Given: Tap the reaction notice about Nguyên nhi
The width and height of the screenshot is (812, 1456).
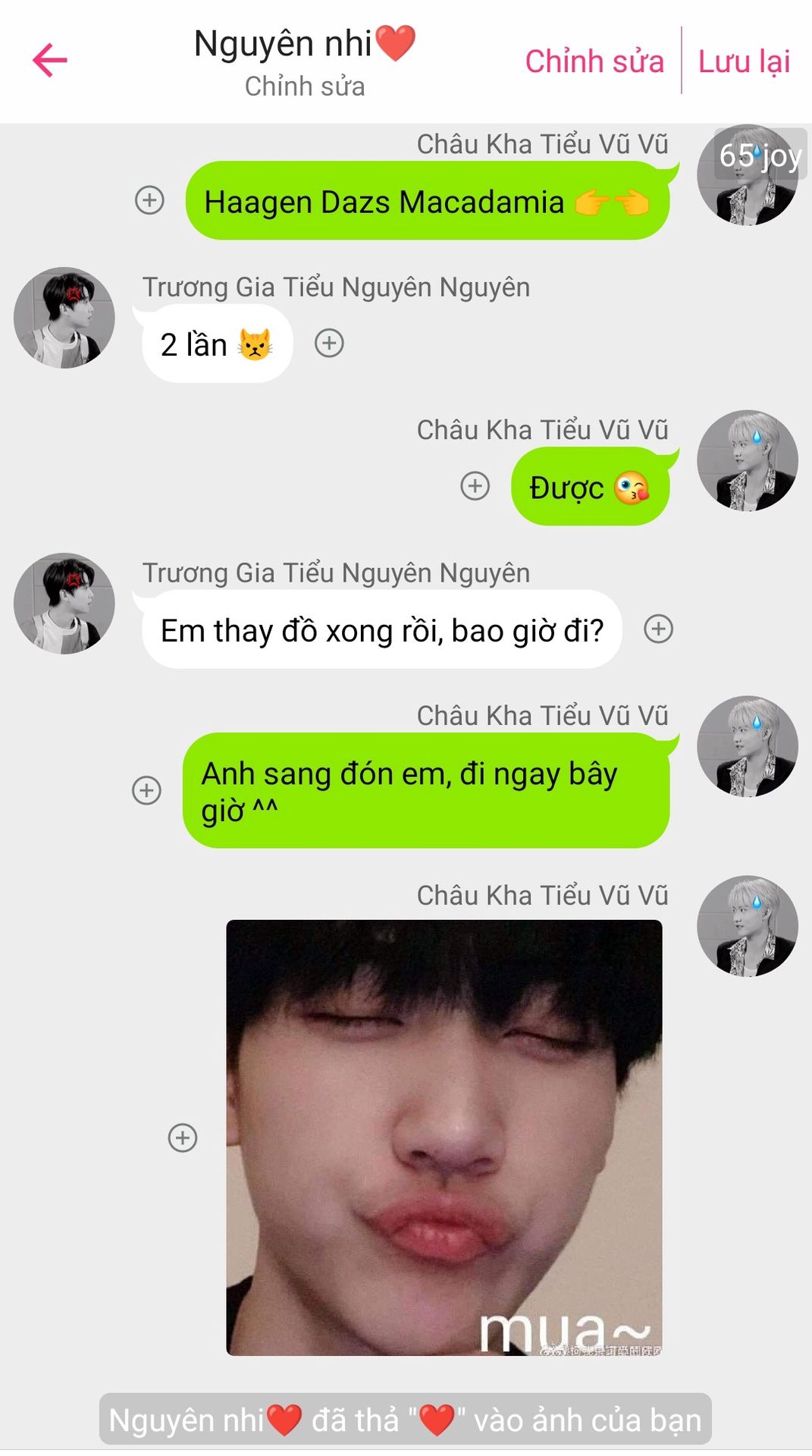Looking at the screenshot, I should click(405, 1420).
